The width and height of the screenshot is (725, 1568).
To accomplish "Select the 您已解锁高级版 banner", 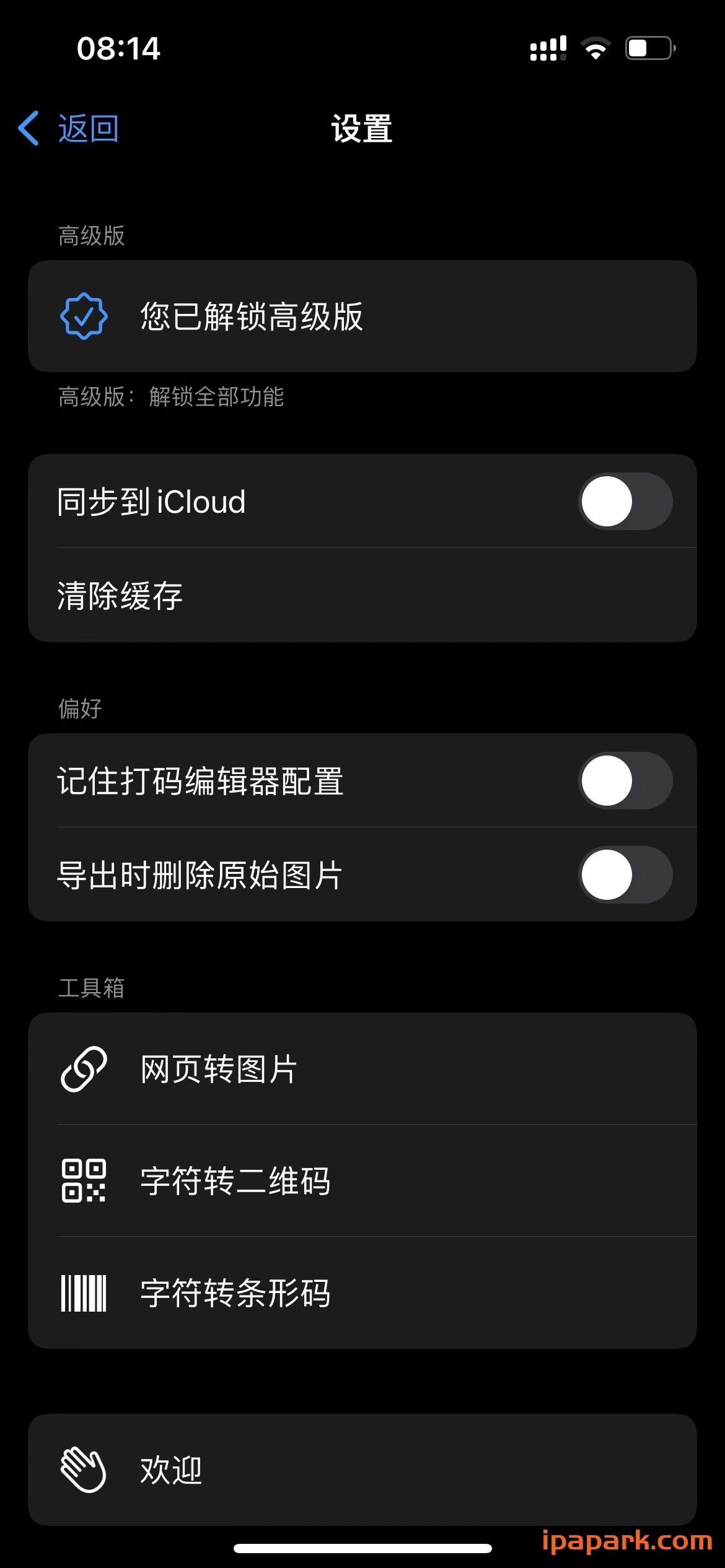I will [362, 317].
